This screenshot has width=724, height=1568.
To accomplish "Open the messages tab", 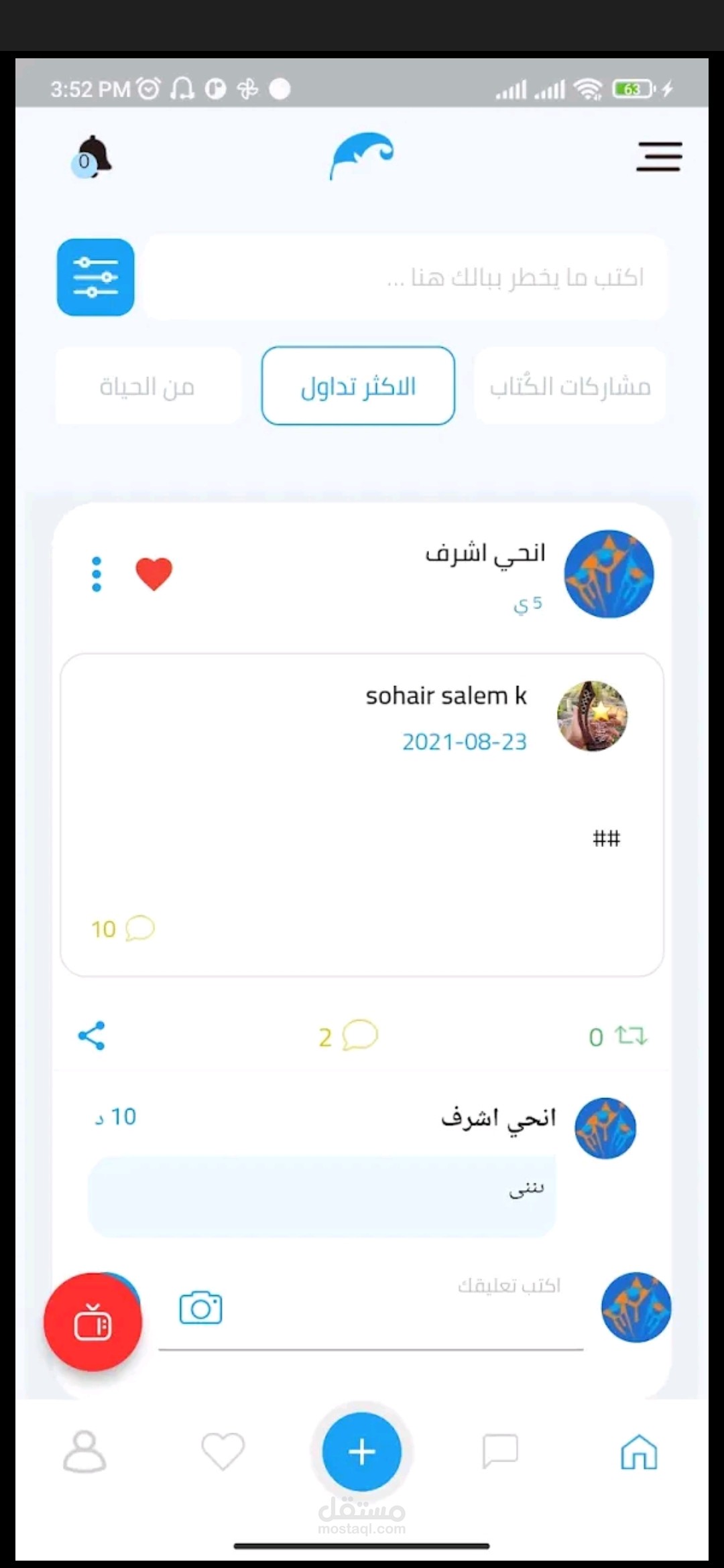I will 500,1451.
